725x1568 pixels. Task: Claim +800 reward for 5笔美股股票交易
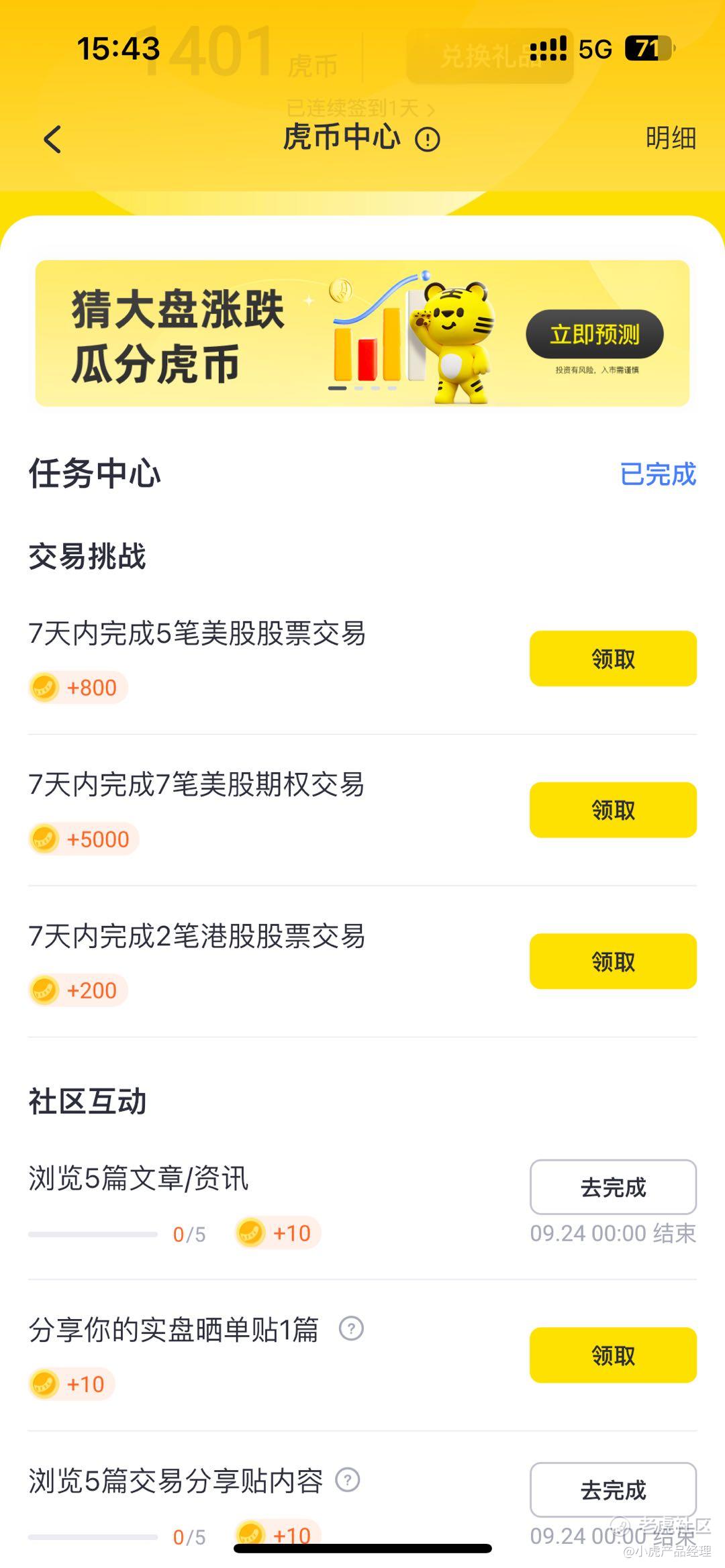coord(613,658)
